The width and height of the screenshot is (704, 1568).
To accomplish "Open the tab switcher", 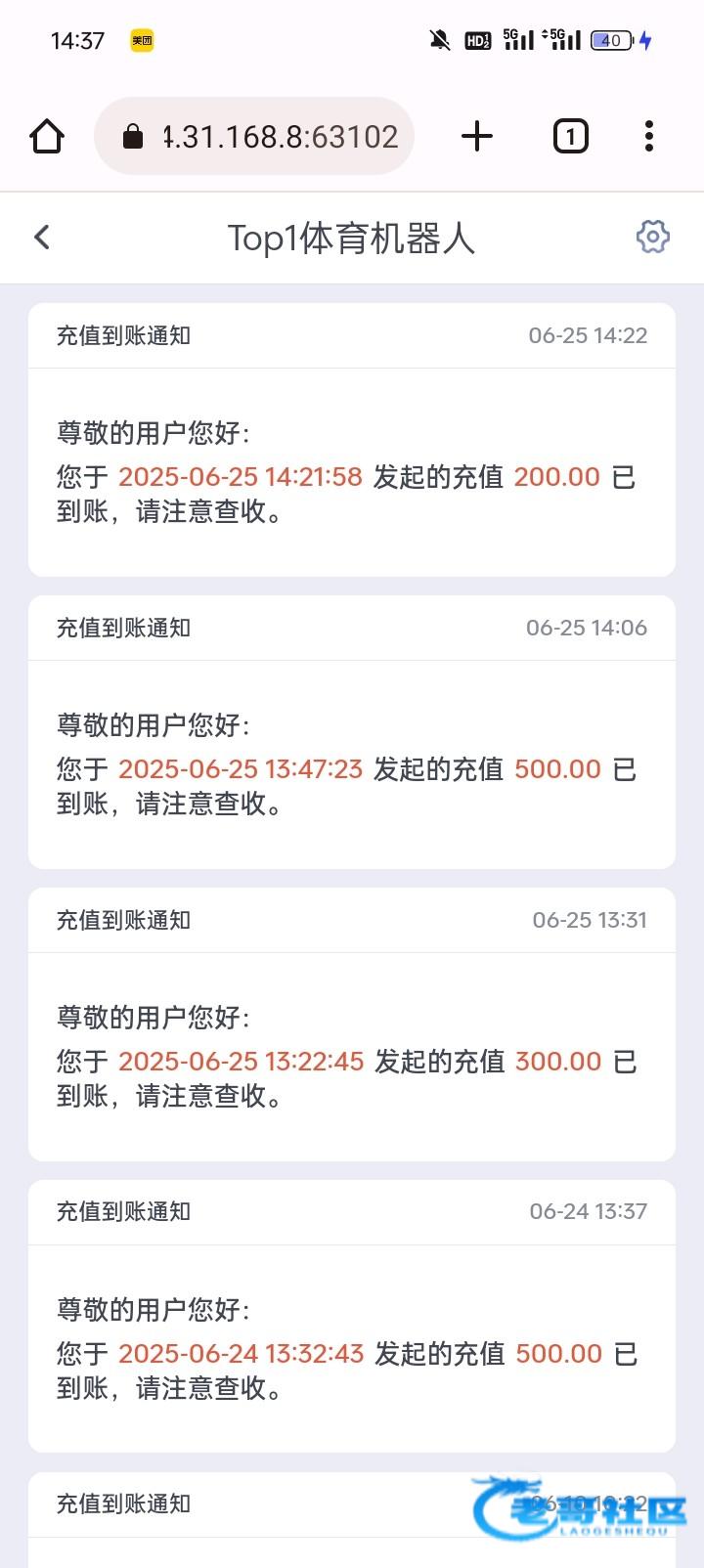I will tap(571, 136).
